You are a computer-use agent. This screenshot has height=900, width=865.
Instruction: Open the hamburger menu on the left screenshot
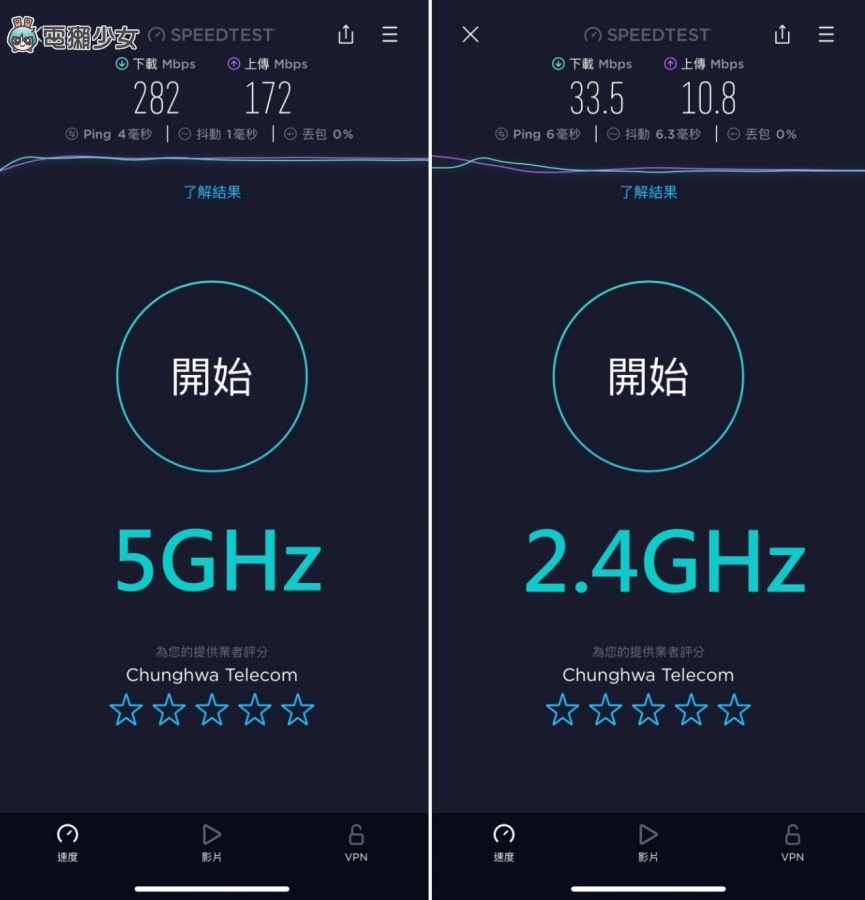click(x=389, y=34)
